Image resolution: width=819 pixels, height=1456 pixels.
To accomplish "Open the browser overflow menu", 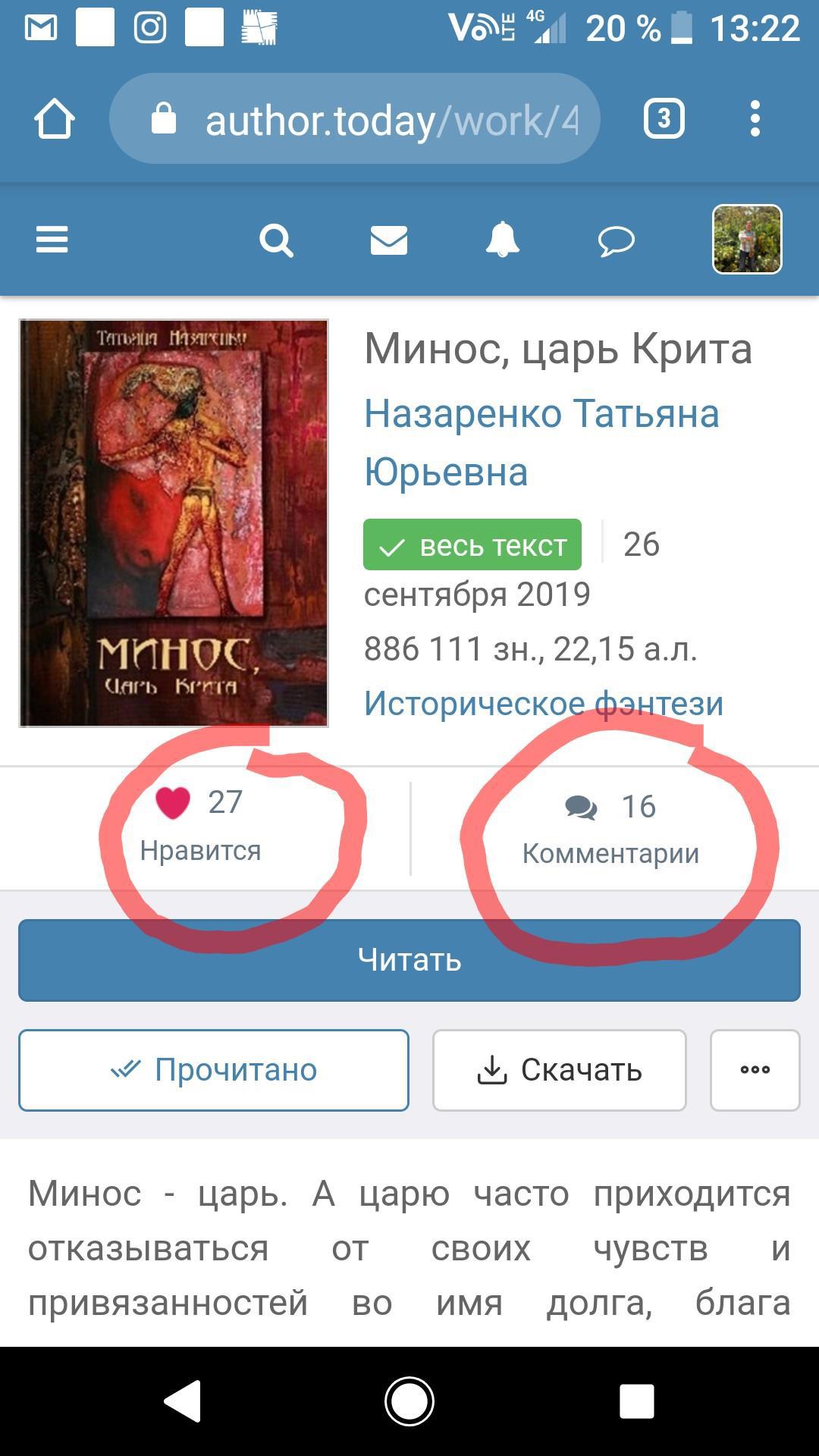I will pos(755,119).
